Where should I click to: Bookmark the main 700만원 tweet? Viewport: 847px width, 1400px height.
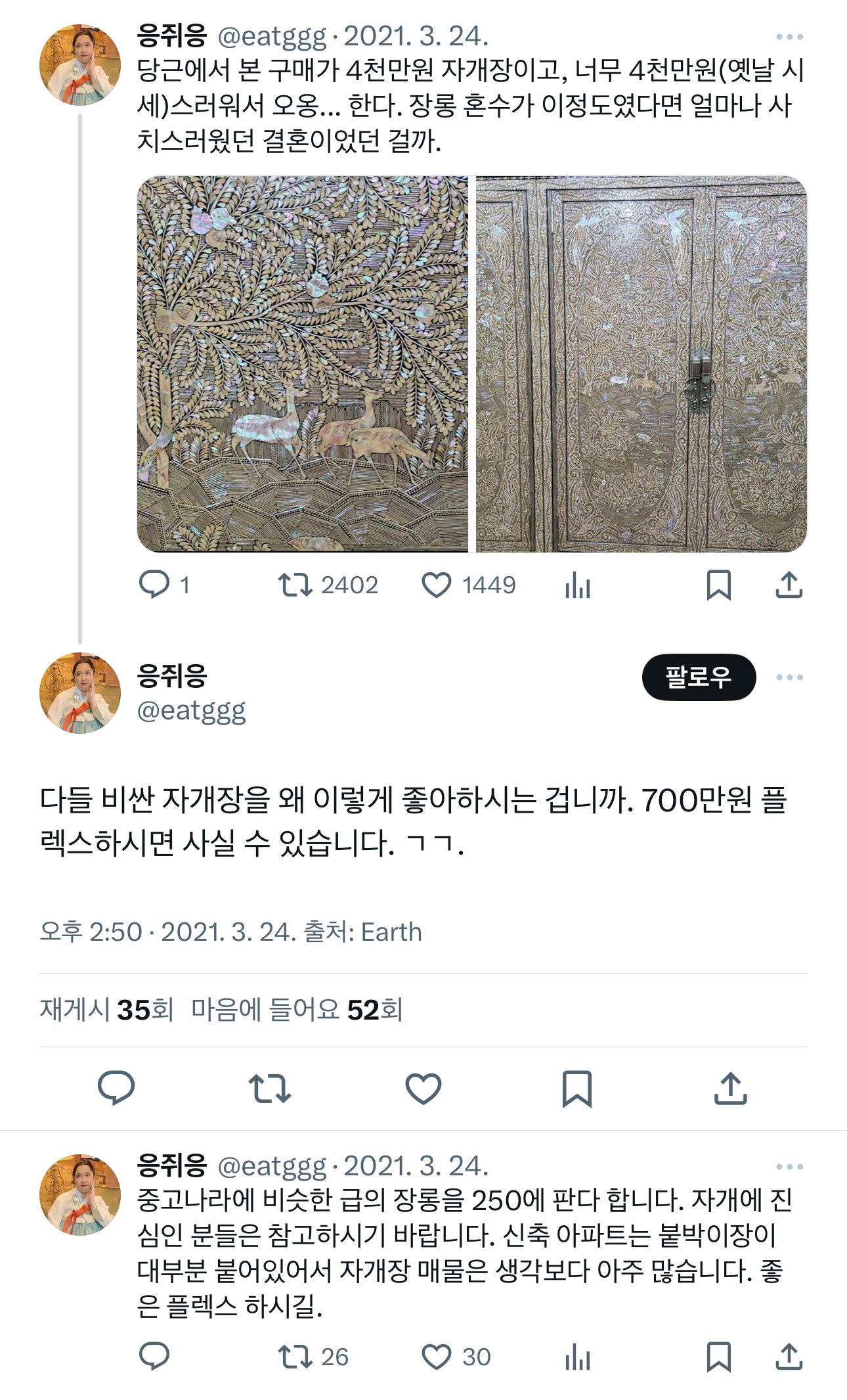click(x=577, y=1089)
